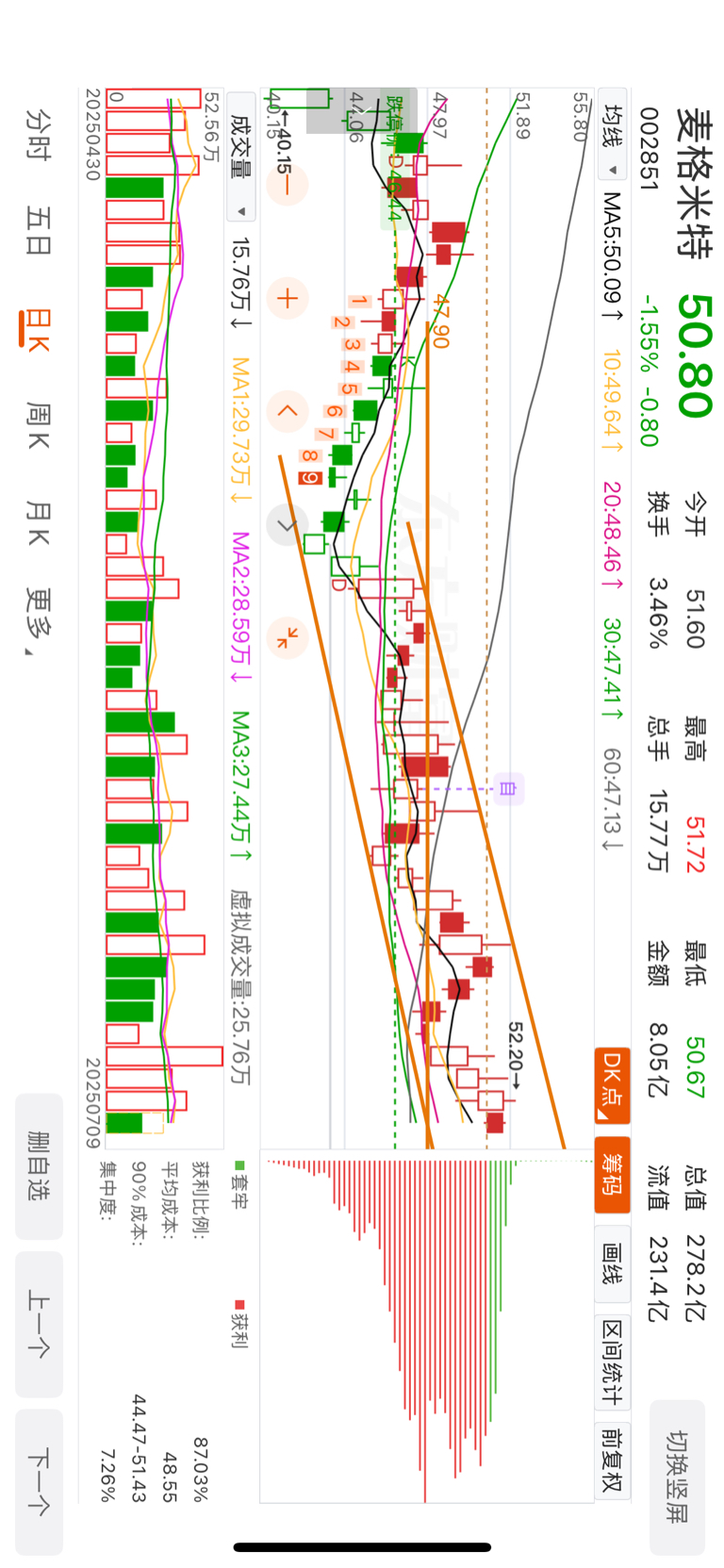
Task: Expand the 更多 chart period options
Action: point(38,622)
